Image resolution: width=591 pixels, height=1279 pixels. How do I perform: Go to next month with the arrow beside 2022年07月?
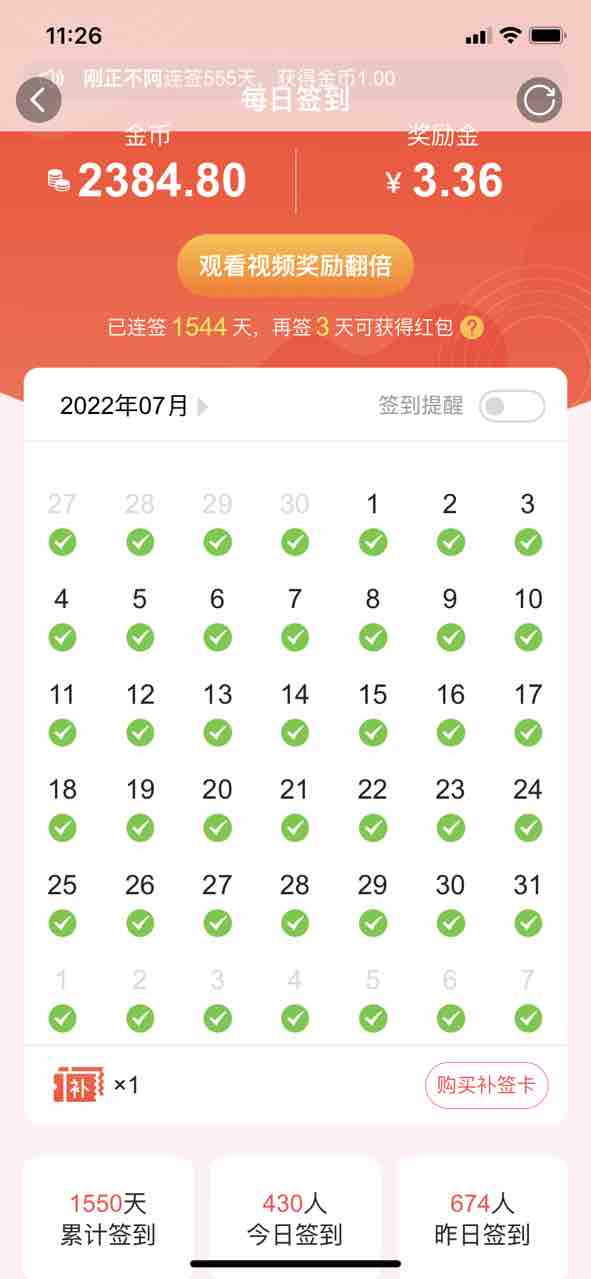[x=203, y=406]
